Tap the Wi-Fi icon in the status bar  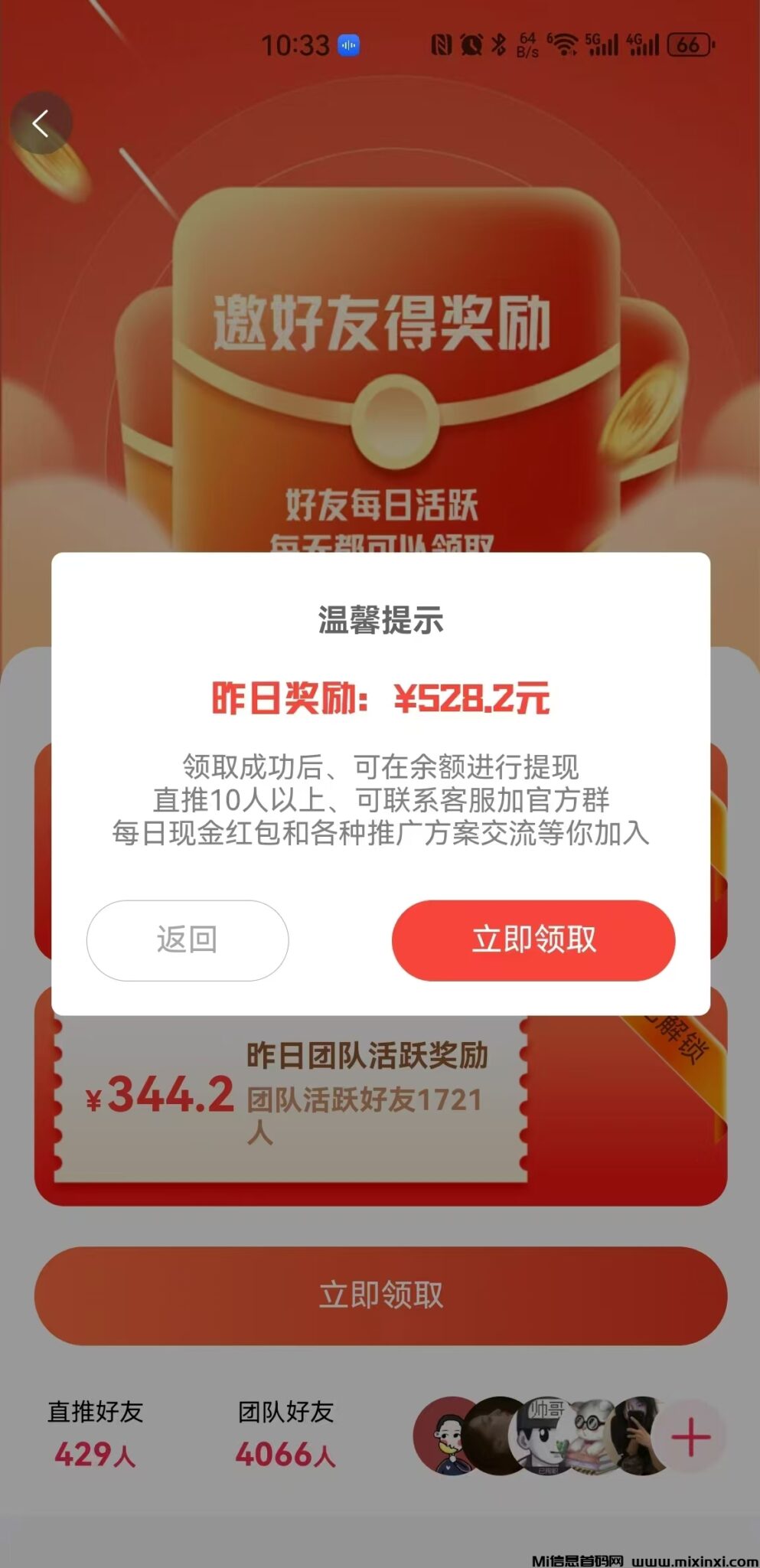click(566, 44)
